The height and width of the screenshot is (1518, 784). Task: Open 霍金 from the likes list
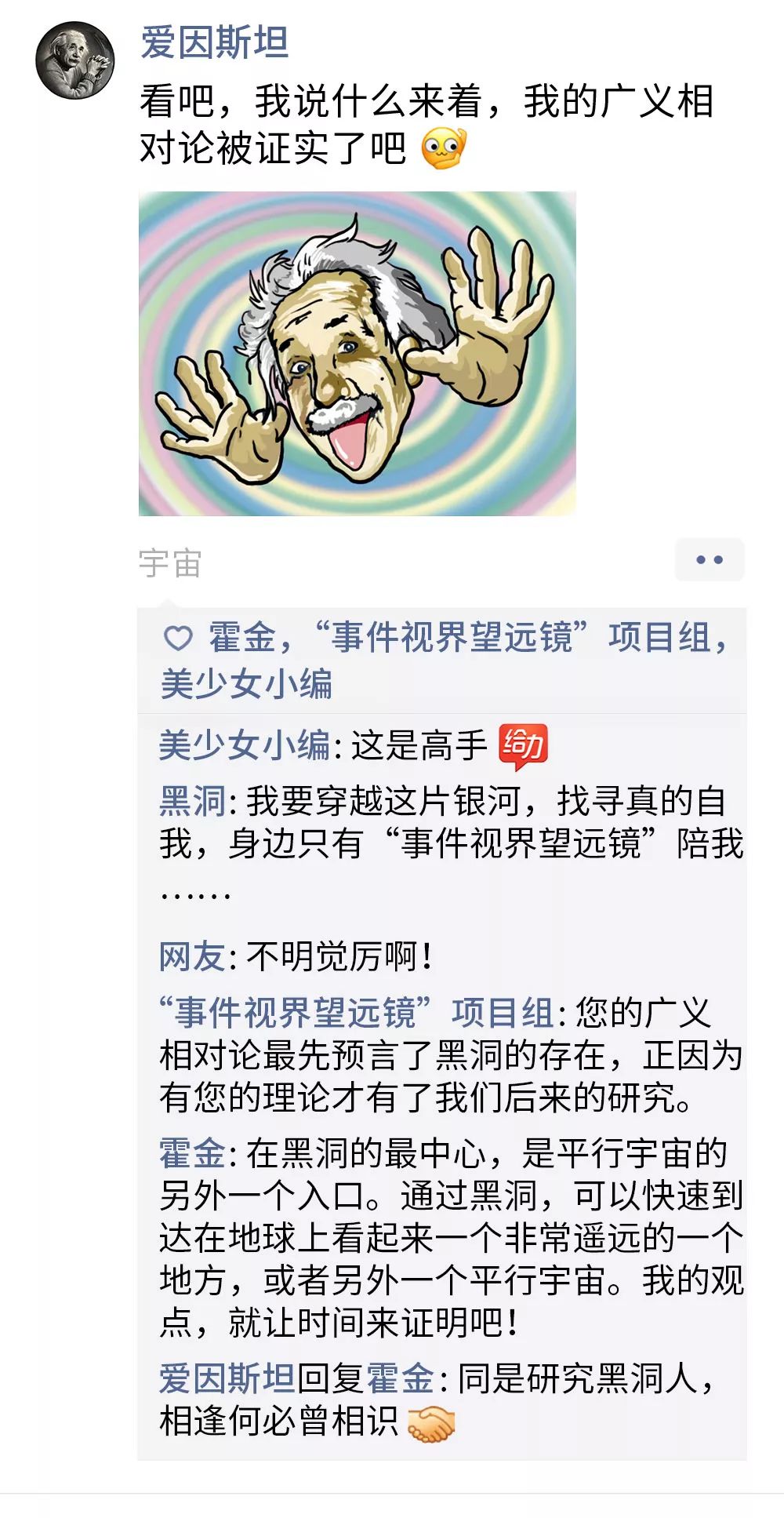tap(241, 638)
